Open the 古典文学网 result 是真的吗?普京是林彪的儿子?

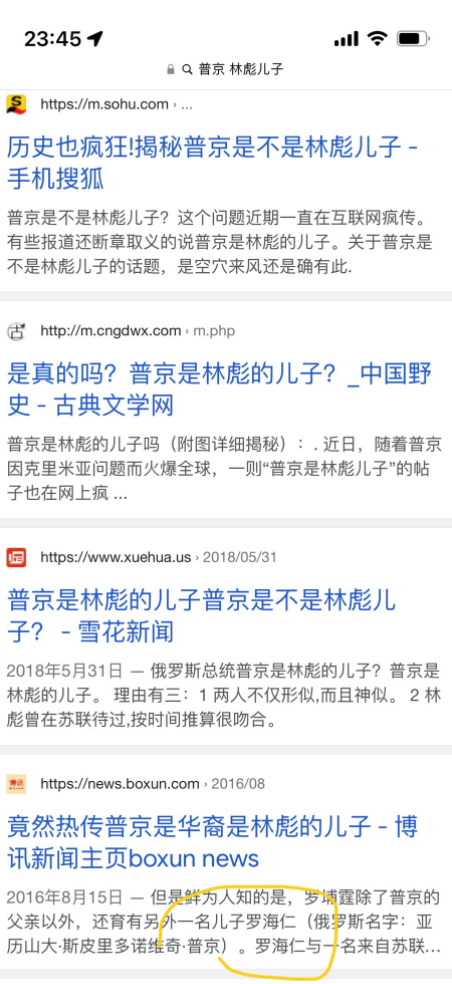click(220, 390)
